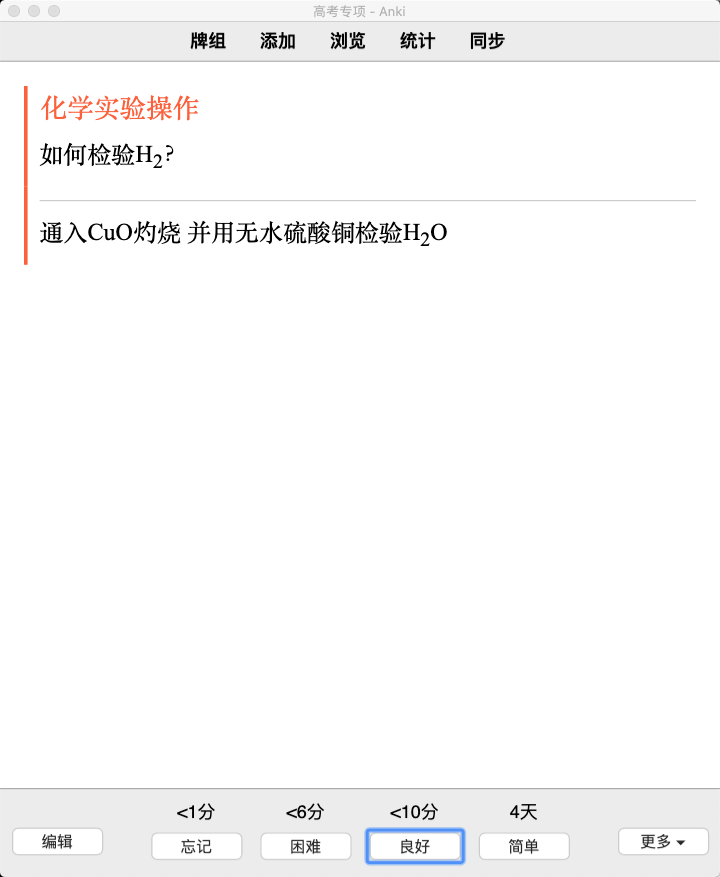The height and width of the screenshot is (877, 720).
Task: Start 同步 sync
Action: click(x=487, y=41)
